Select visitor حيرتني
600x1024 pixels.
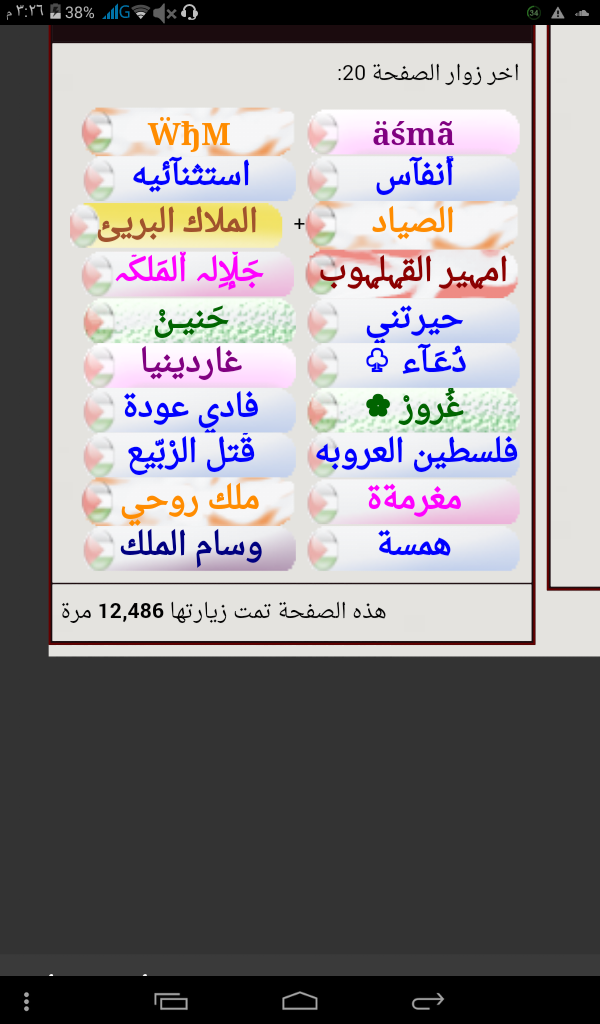point(413,321)
